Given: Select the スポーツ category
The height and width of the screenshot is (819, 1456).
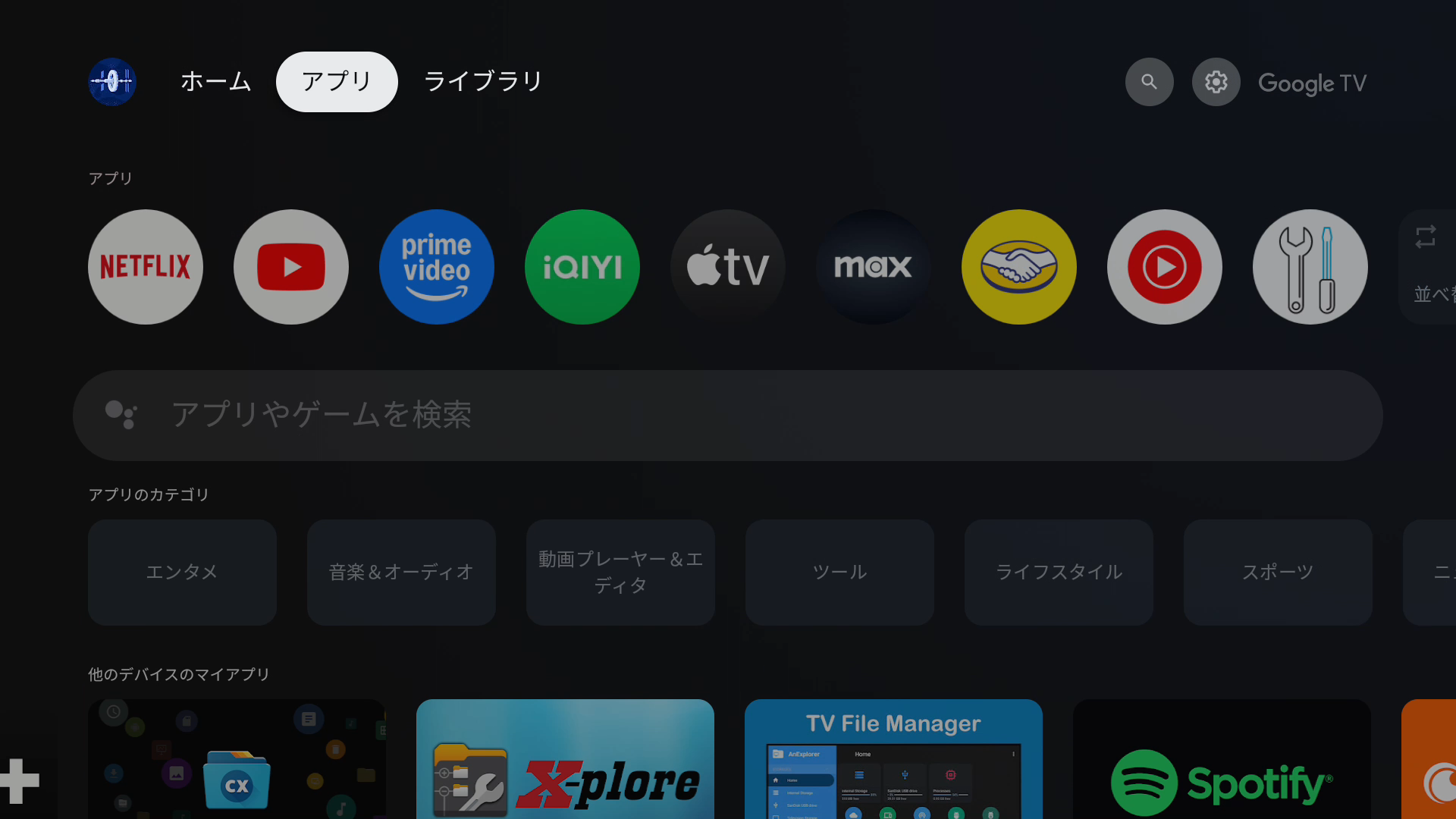Looking at the screenshot, I should point(1278,573).
